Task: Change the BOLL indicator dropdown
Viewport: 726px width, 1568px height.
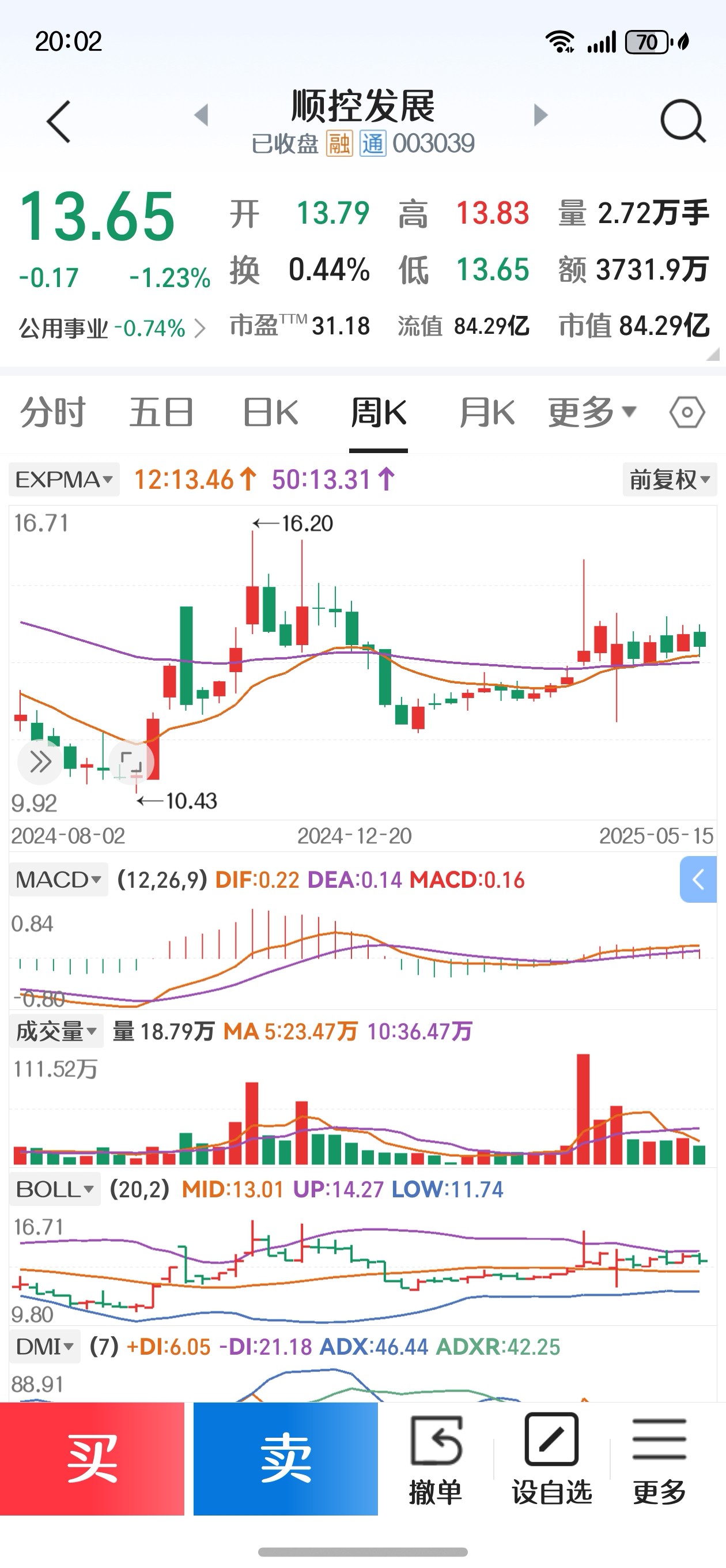Action: (x=55, y=1188)
